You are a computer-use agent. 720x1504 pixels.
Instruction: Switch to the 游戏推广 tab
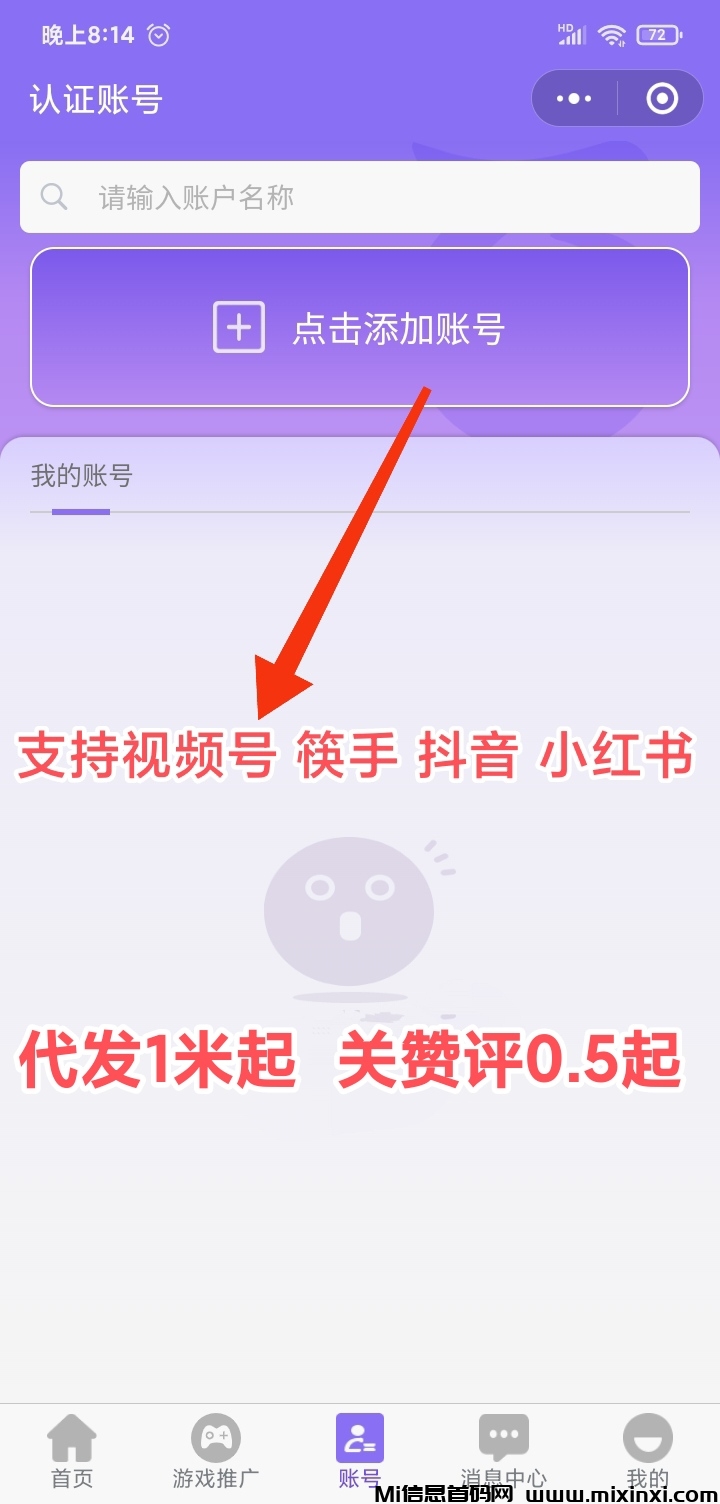(216, 1450)
